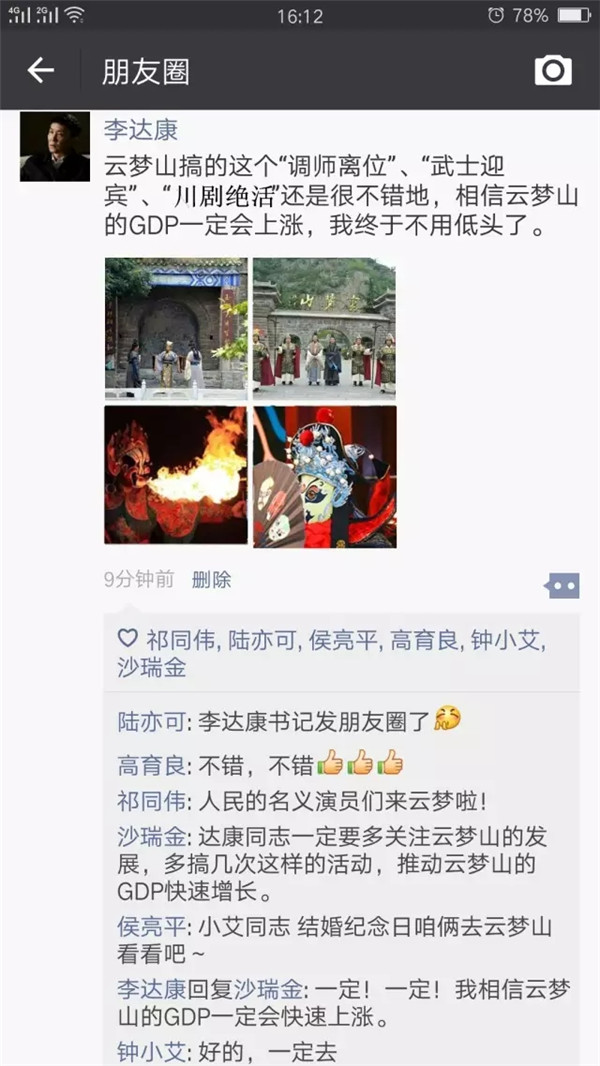
Task: View the warriors welcoming guests photo
Action: pyautogui.click(x=324, y=329)
